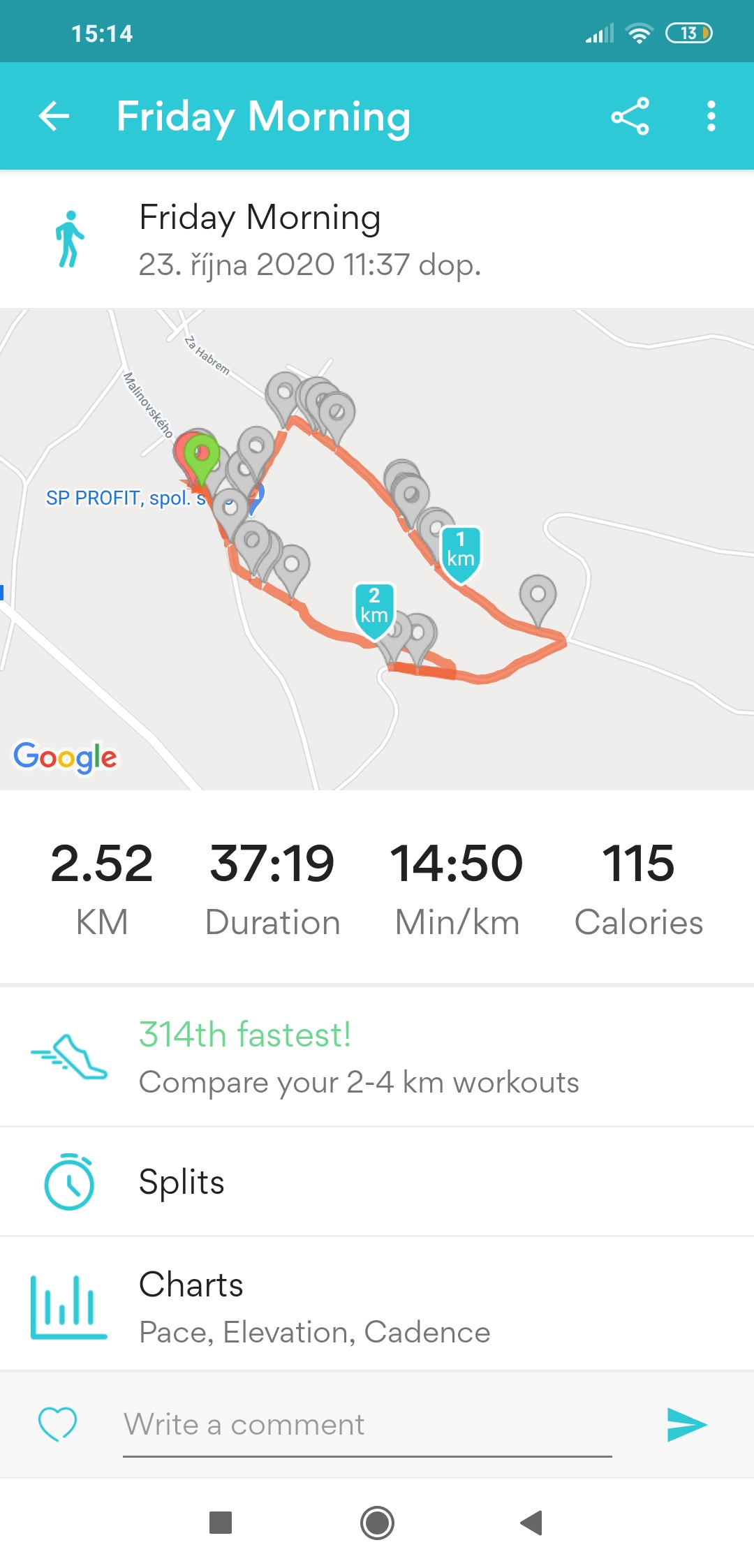Open the Splits row

(377, 1181)
